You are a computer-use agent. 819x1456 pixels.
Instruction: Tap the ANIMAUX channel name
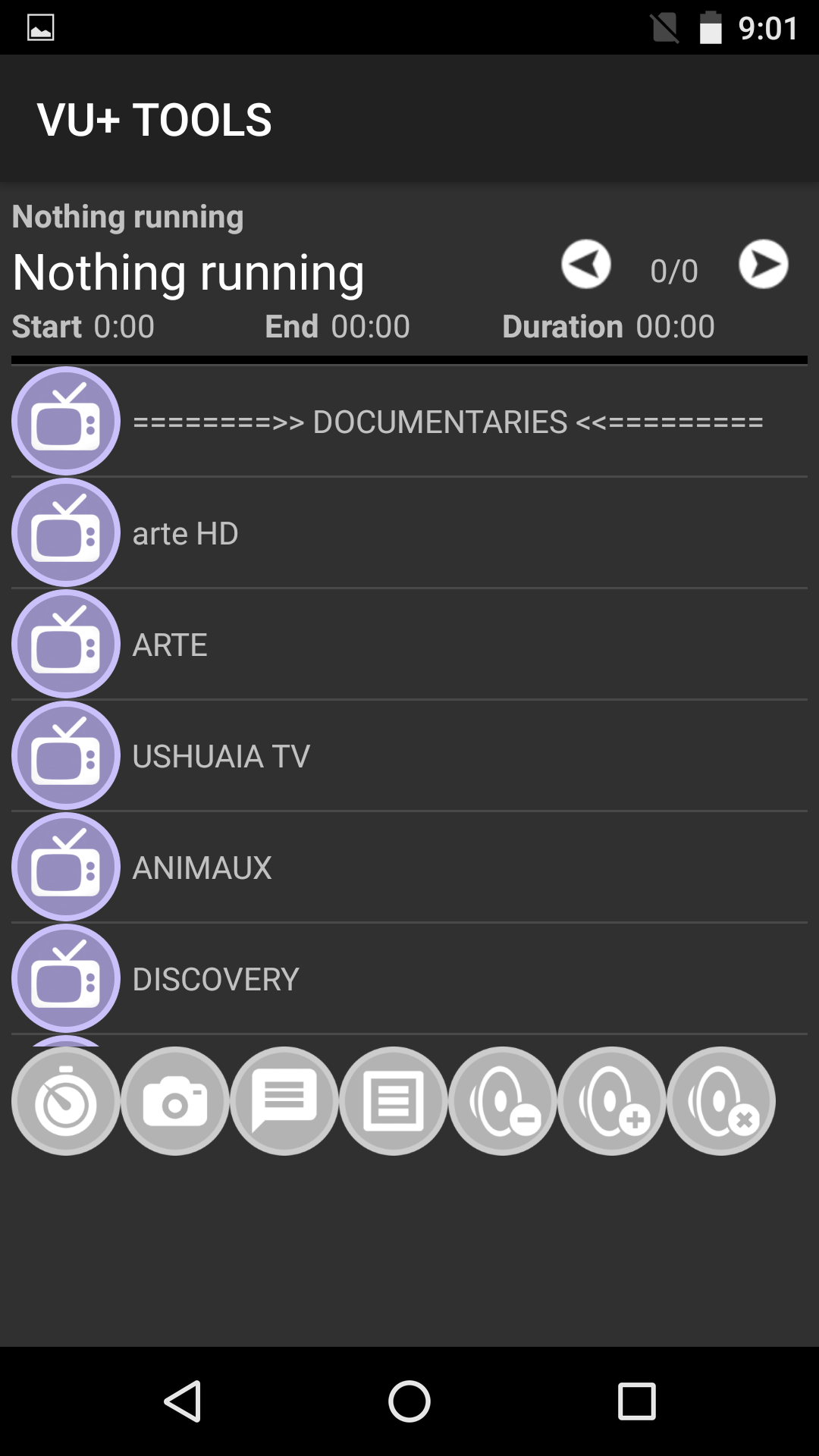pyautogui.click(x=202, y=867)
